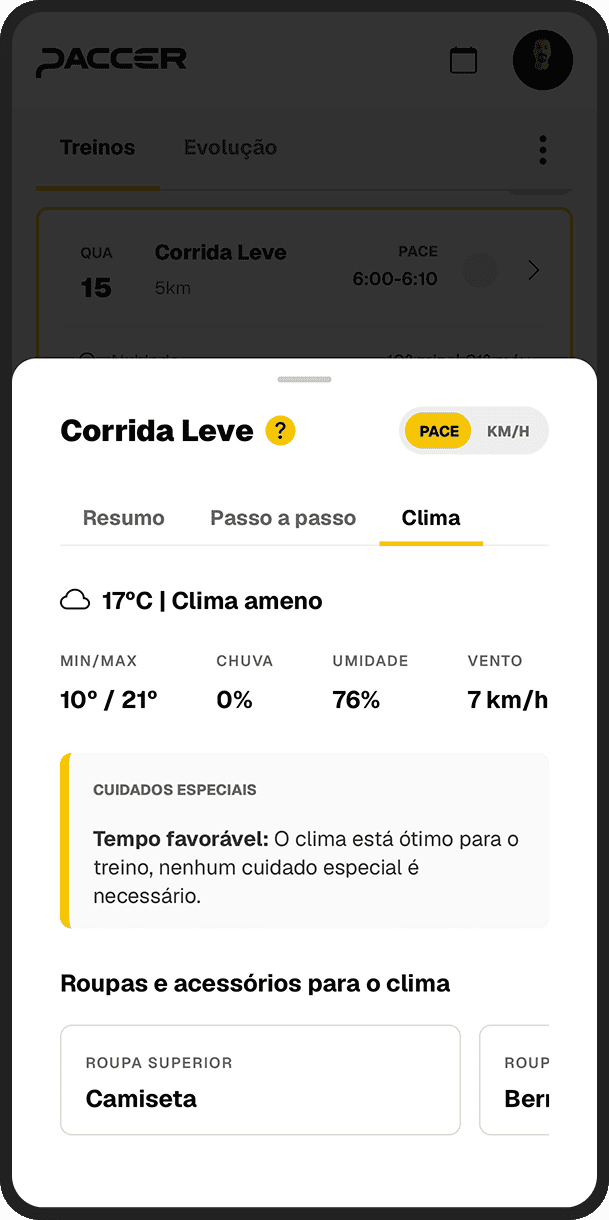Select the Treinos tab
The height and width of the screenshot is (1220, 609).
click(97, 147)
